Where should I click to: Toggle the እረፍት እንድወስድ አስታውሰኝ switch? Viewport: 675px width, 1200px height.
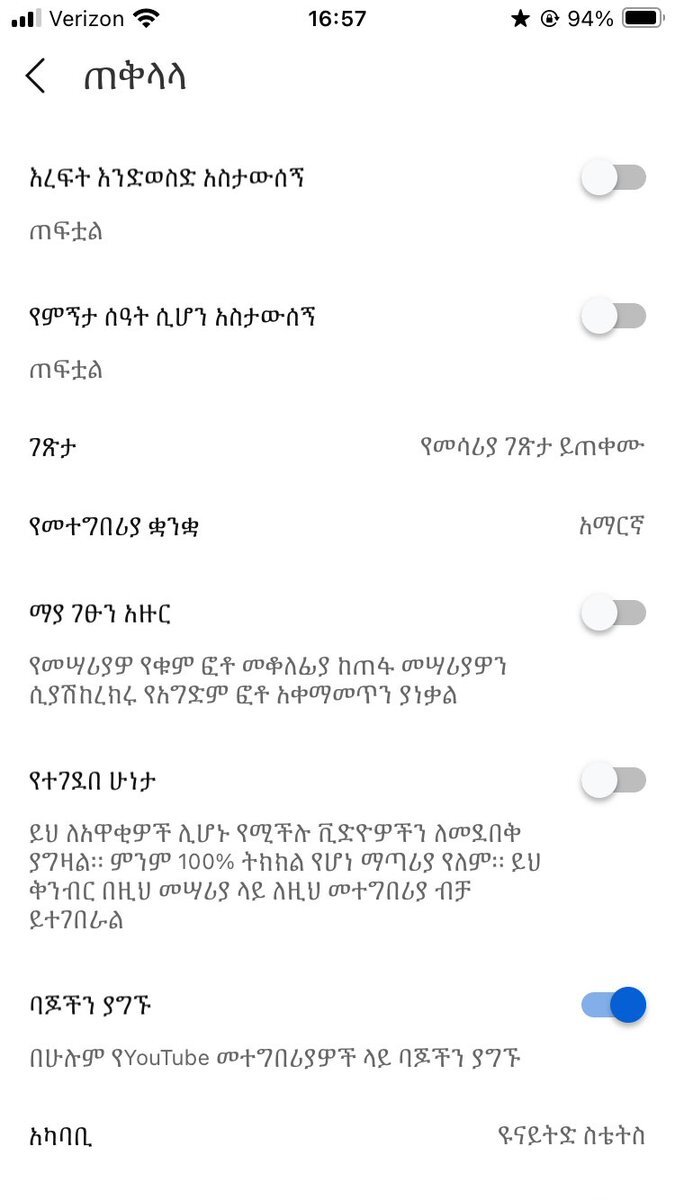[613, 179]
